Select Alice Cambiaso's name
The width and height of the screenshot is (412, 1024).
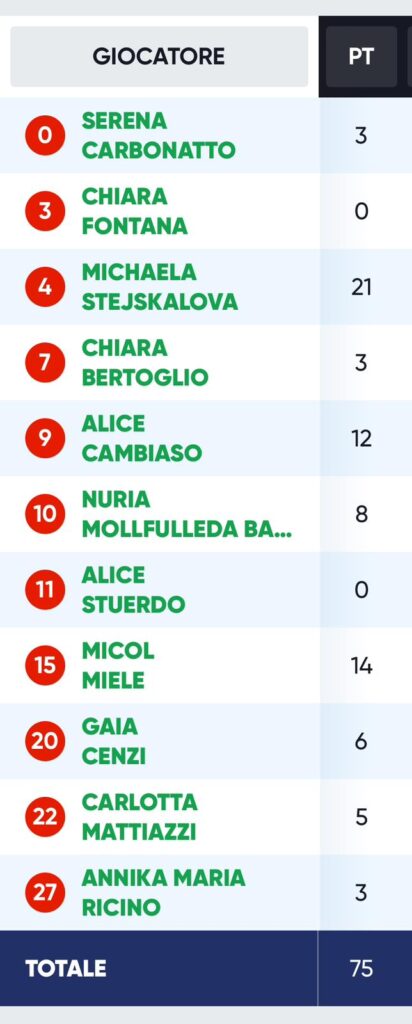click(x=142, y=439)
